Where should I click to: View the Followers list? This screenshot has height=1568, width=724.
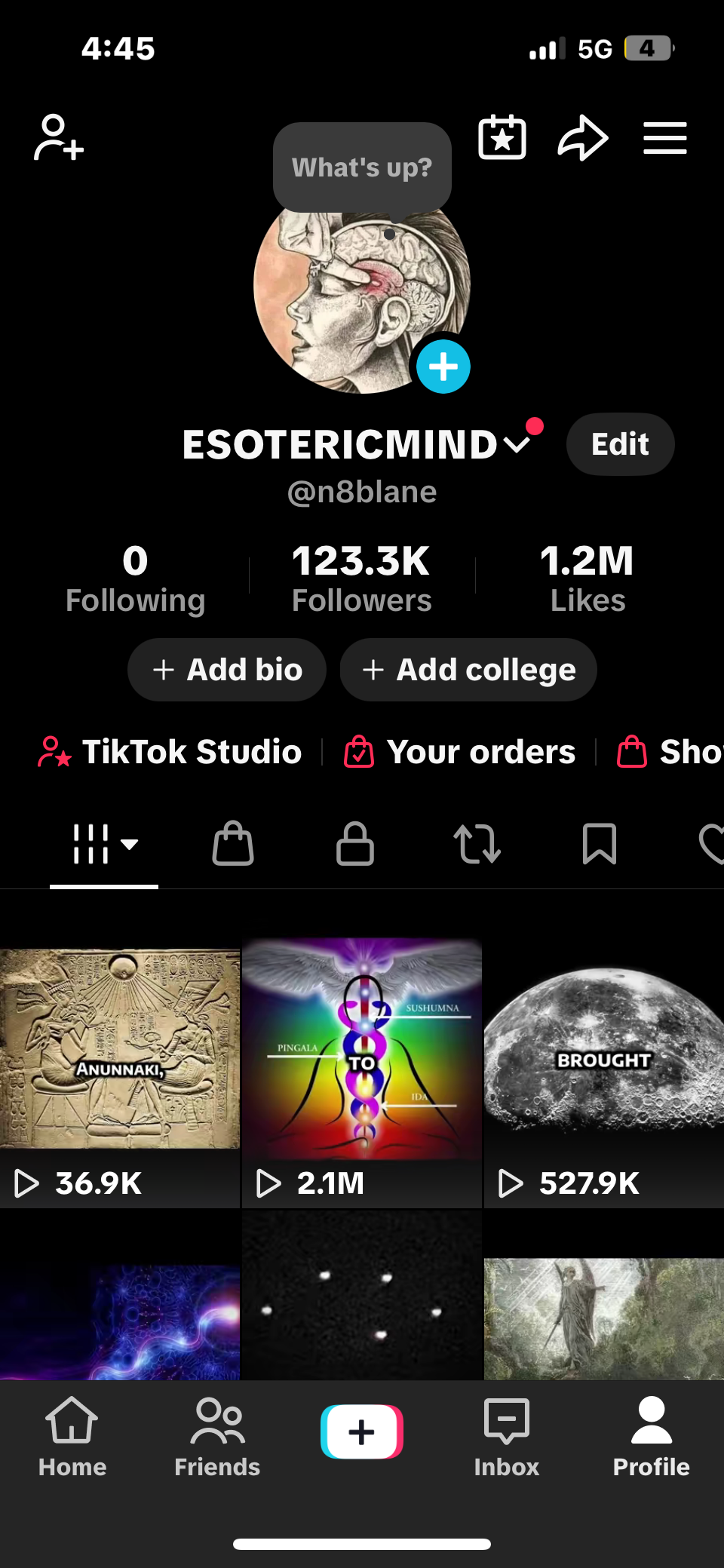click(x=362, y=578)
